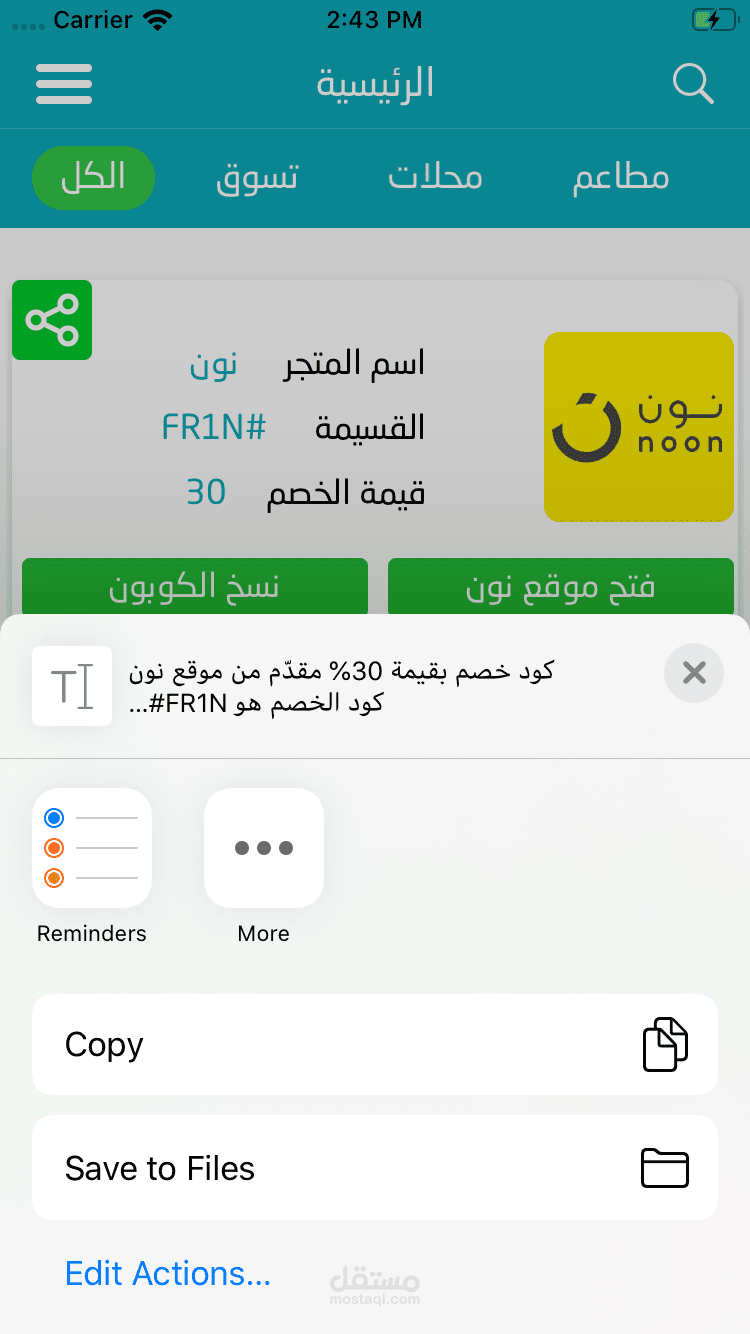Tap فتح موقع نون button
The width and height of the screenshot is (750, 1334).
(561, 587)
